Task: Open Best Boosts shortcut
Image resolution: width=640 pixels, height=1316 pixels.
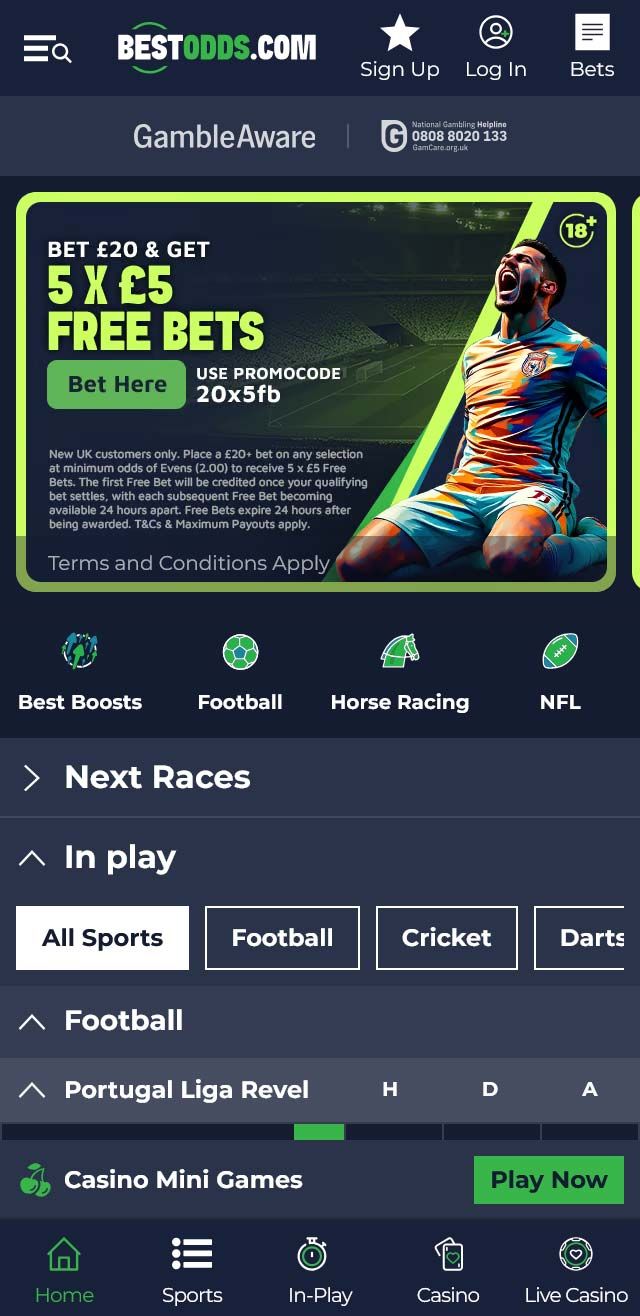Action: (x=80, y=673)
